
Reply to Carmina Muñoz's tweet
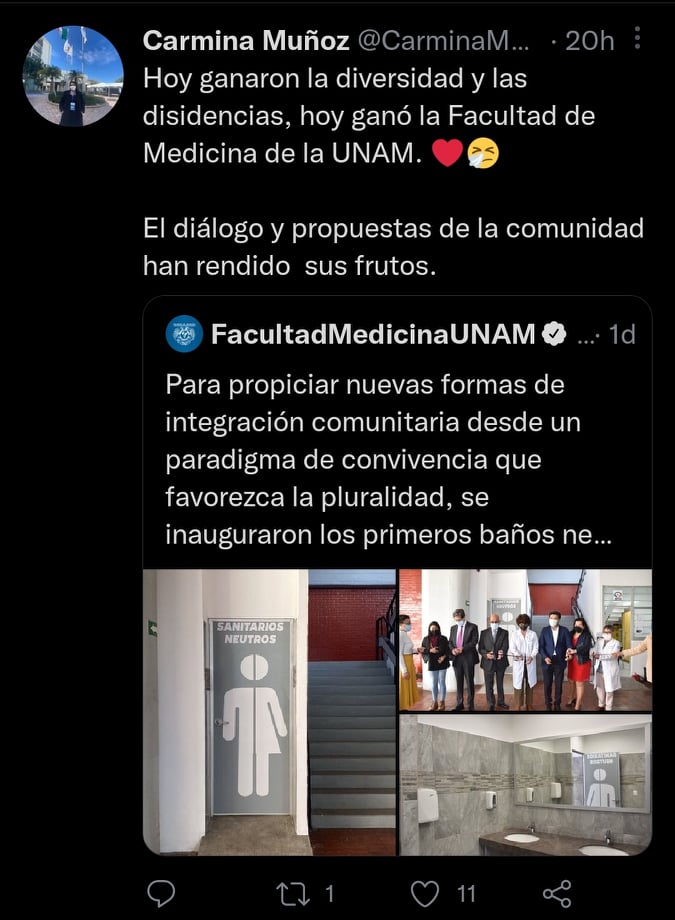click(160, 892)
